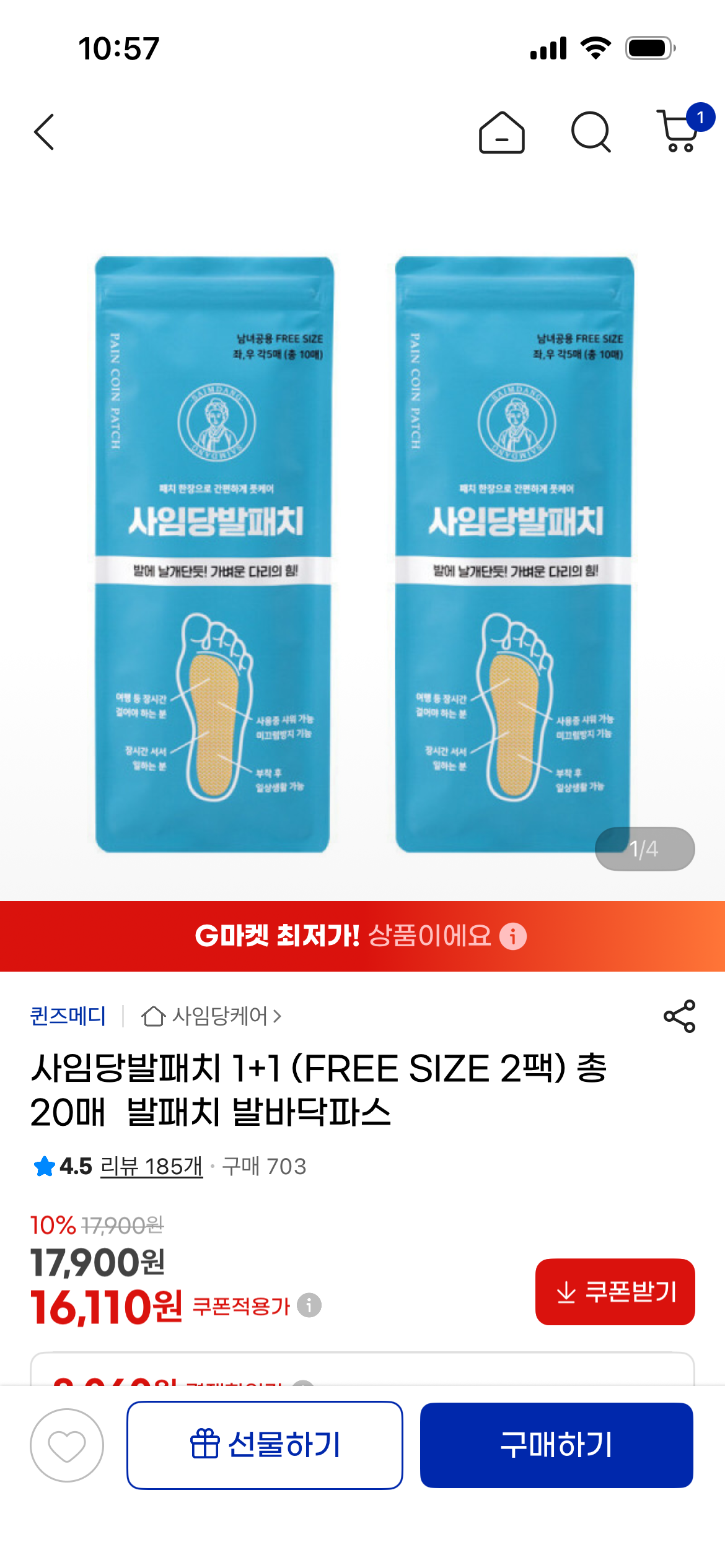Visit the 사임당케어 mini shop
The height and width of the screenshot is (1568, 725).
[x=212, y=1016]
